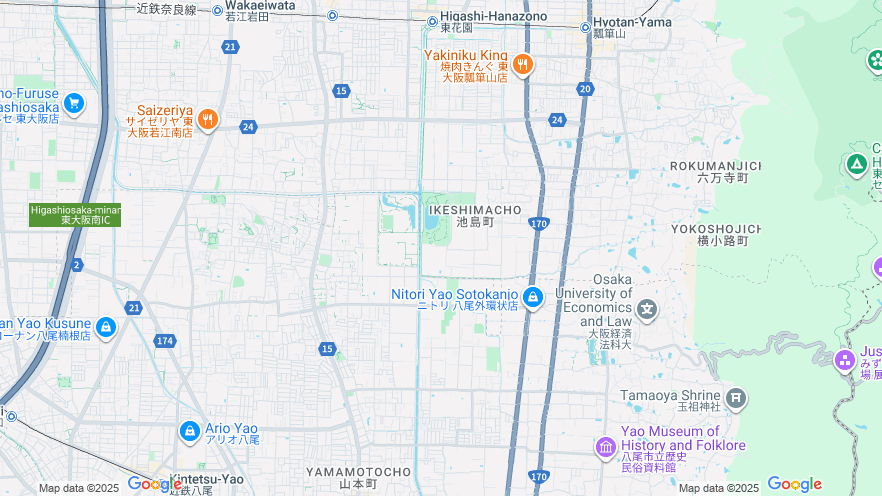
Task: Open the green hiking area marker
Action: point(856,164)
